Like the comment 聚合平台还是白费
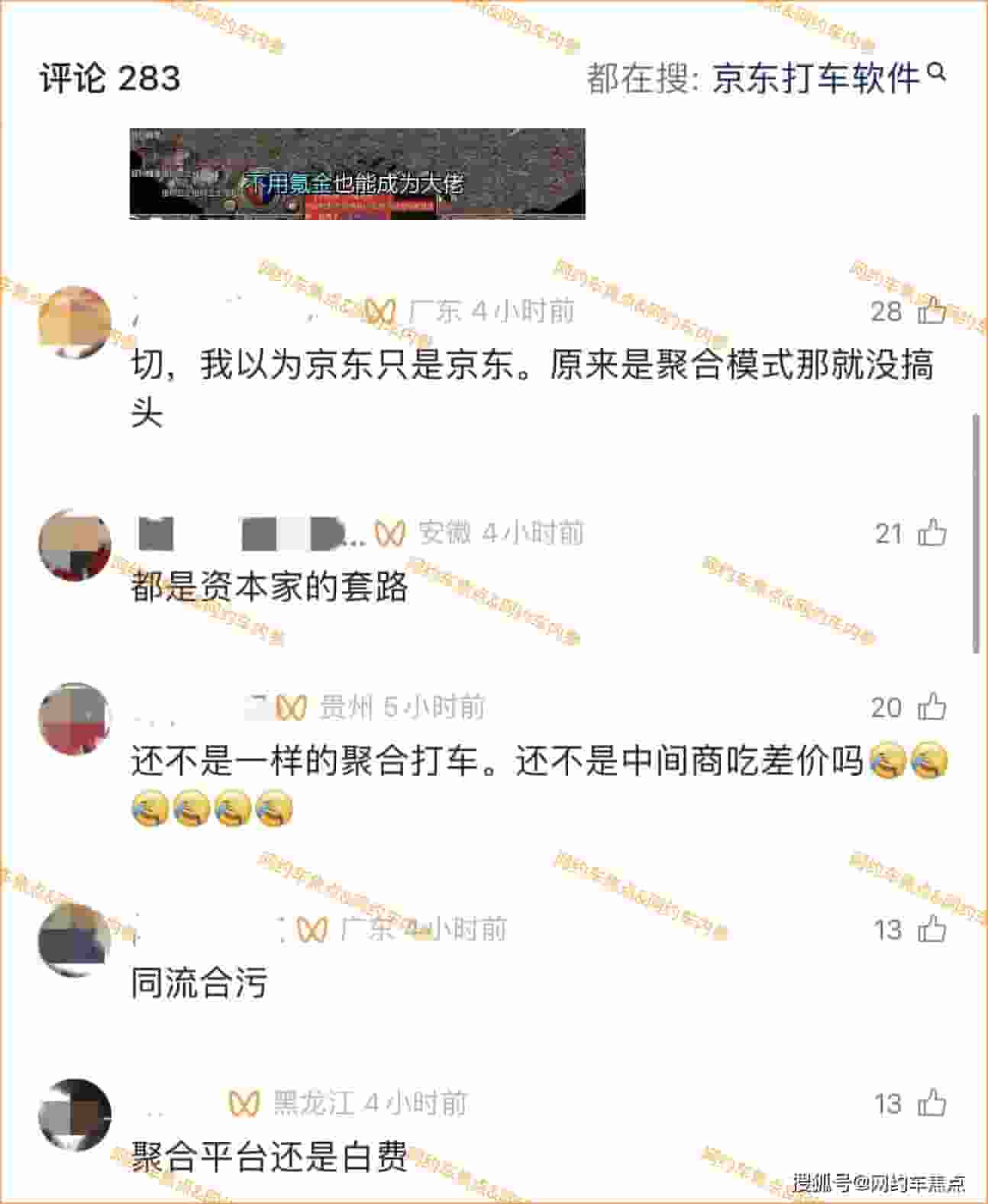 pyautogui.click(x=931, y=1103)
